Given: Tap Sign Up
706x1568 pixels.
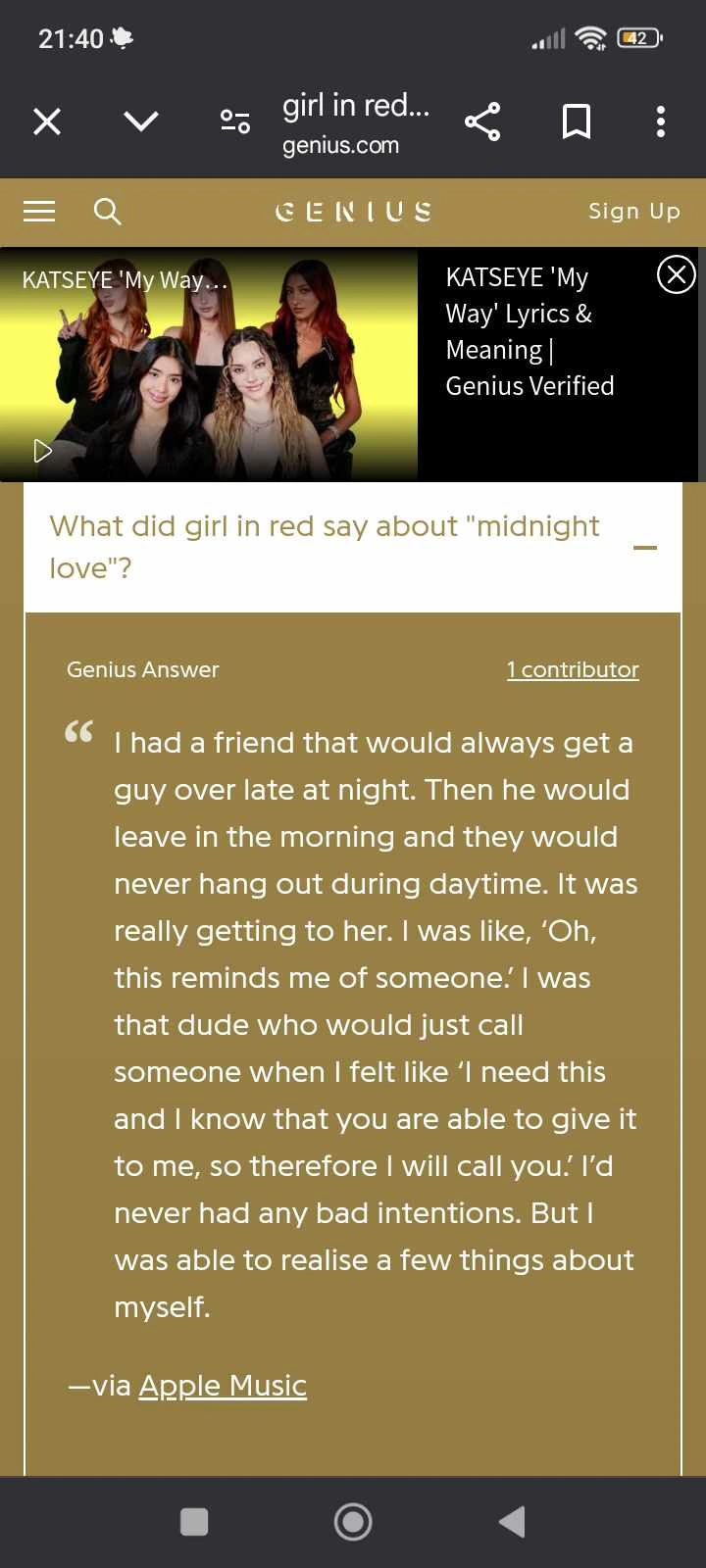Looking at the screenshot, I should click(x=633, y=212).
